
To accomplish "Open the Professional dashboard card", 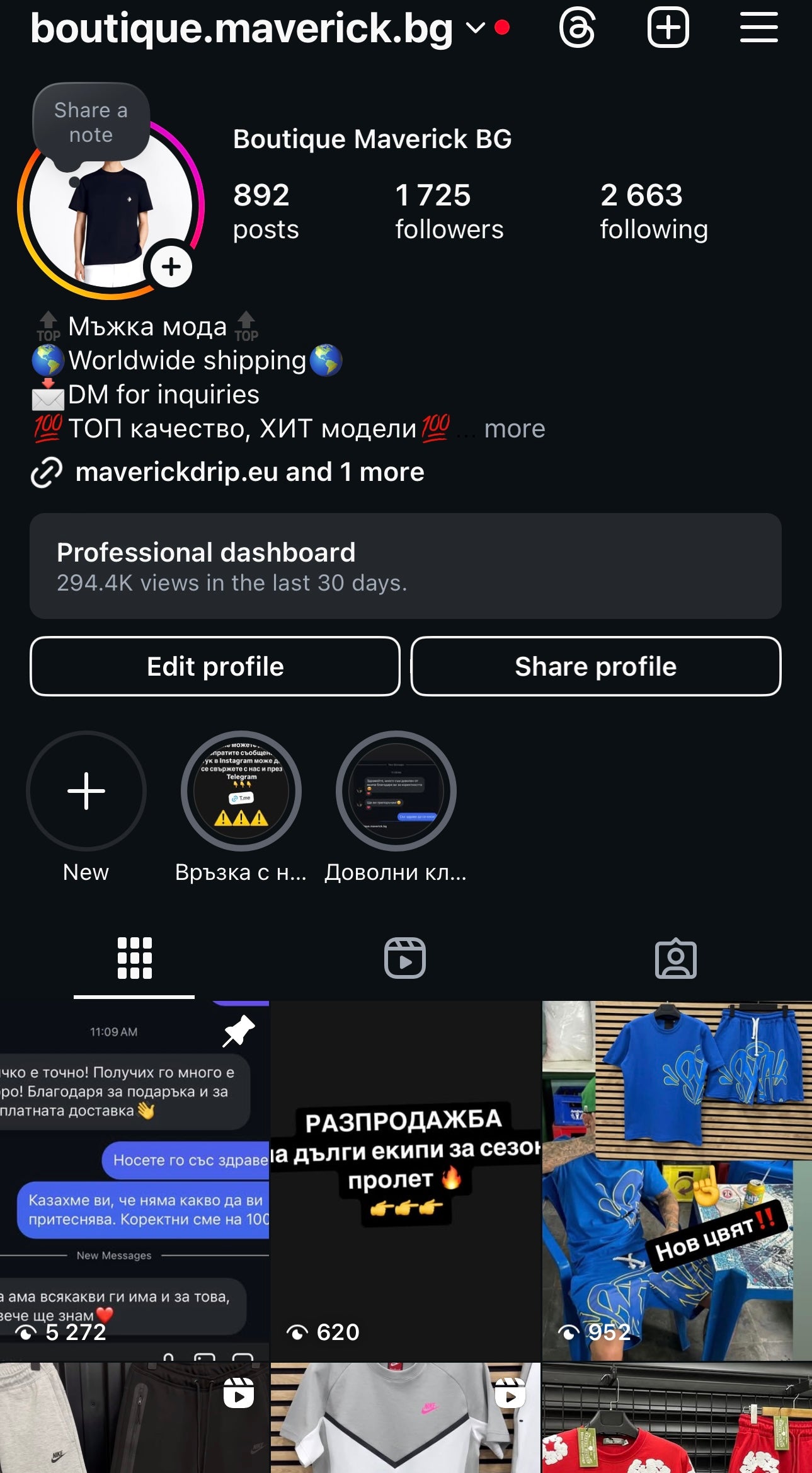I will tap(405, 566).
